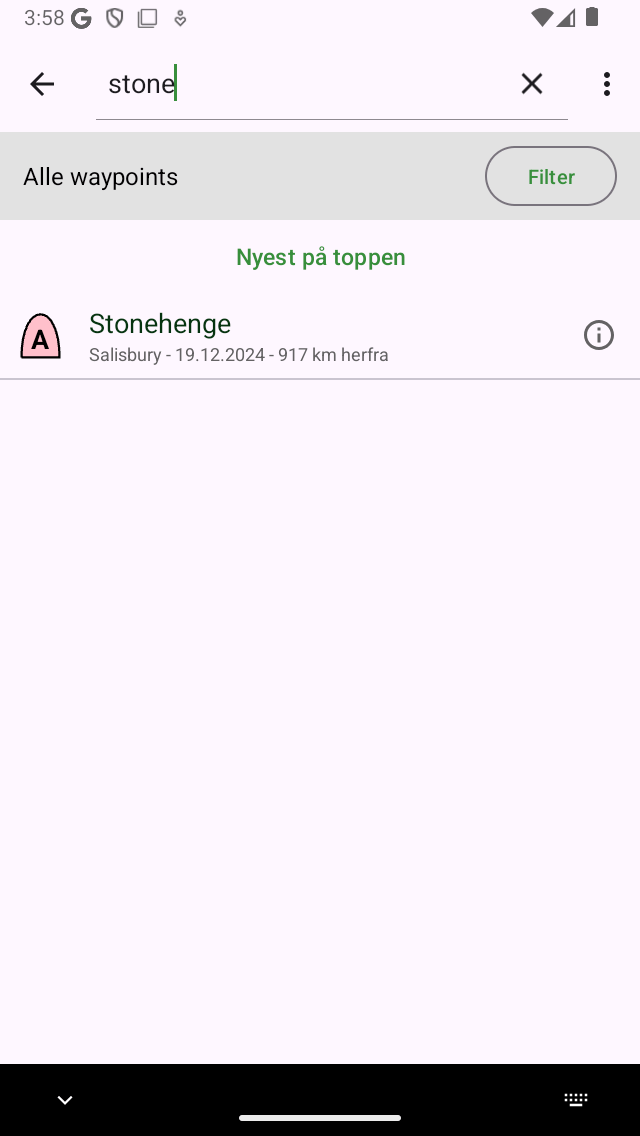The width and height of the screenshot is (640, 1136).
Task: Go back with the arrow icon
Action: pos(42,84)
